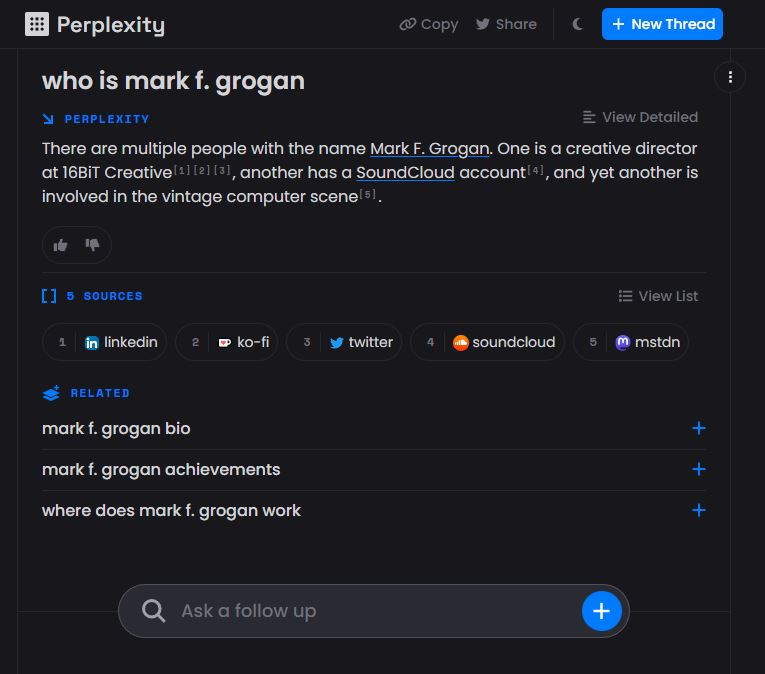Open the twitter source chip

click(x=344, y=342)
